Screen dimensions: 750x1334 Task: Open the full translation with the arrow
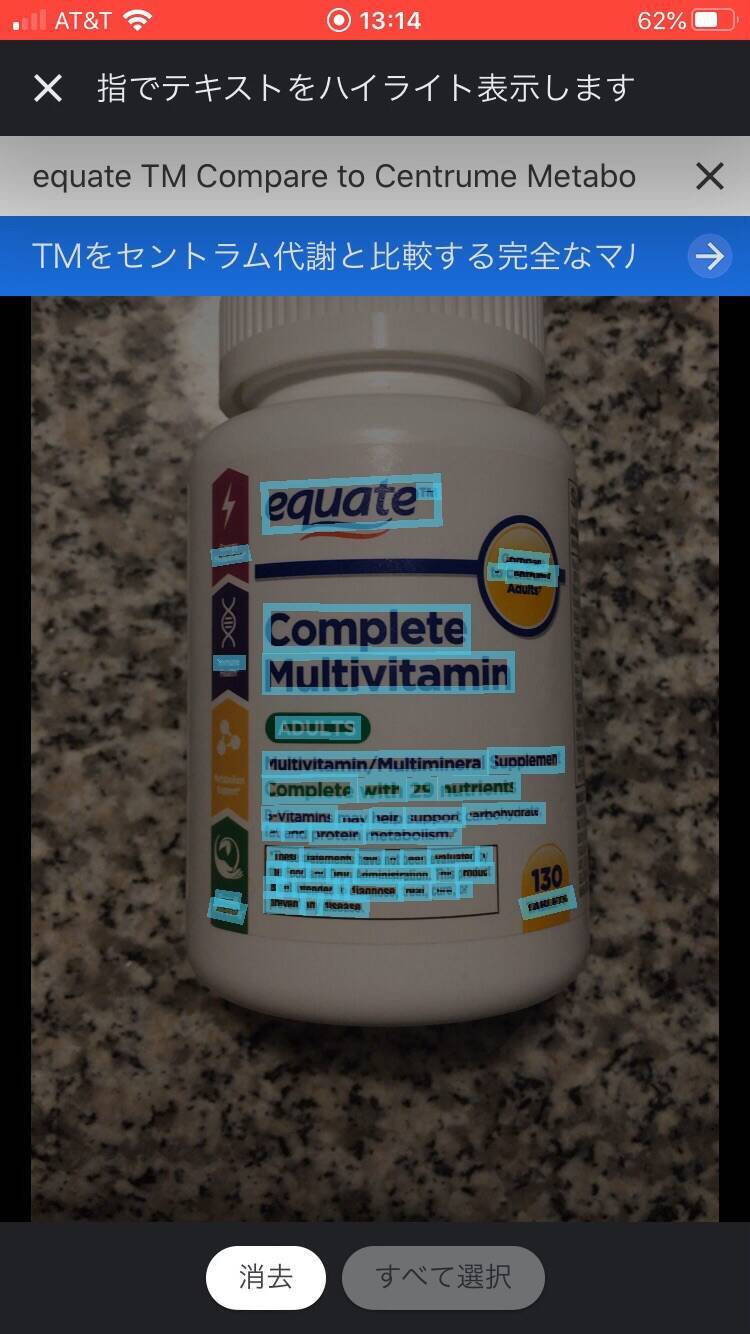coord(709,257)
